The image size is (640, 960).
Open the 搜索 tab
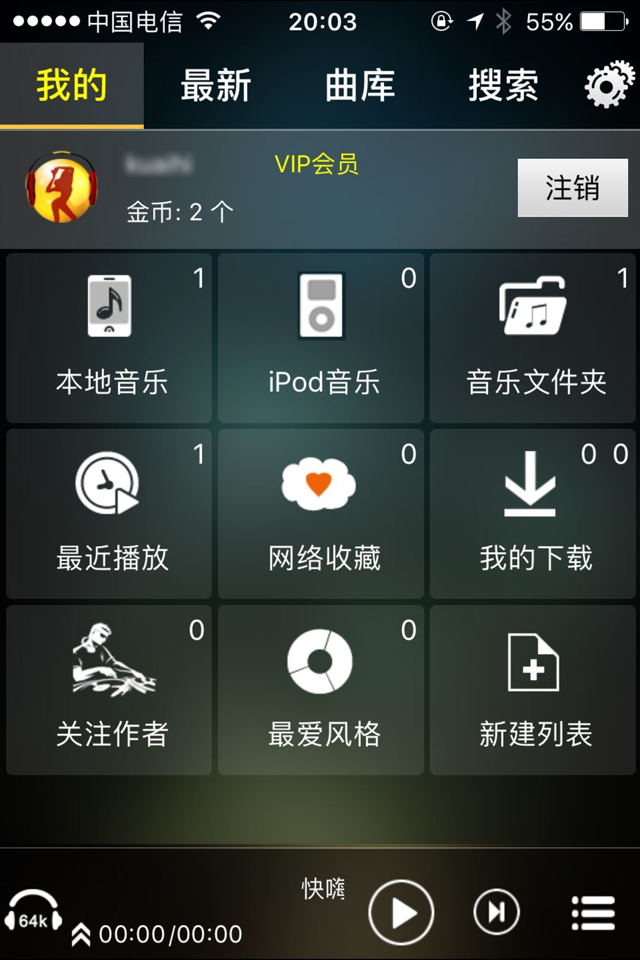(503, 86)
